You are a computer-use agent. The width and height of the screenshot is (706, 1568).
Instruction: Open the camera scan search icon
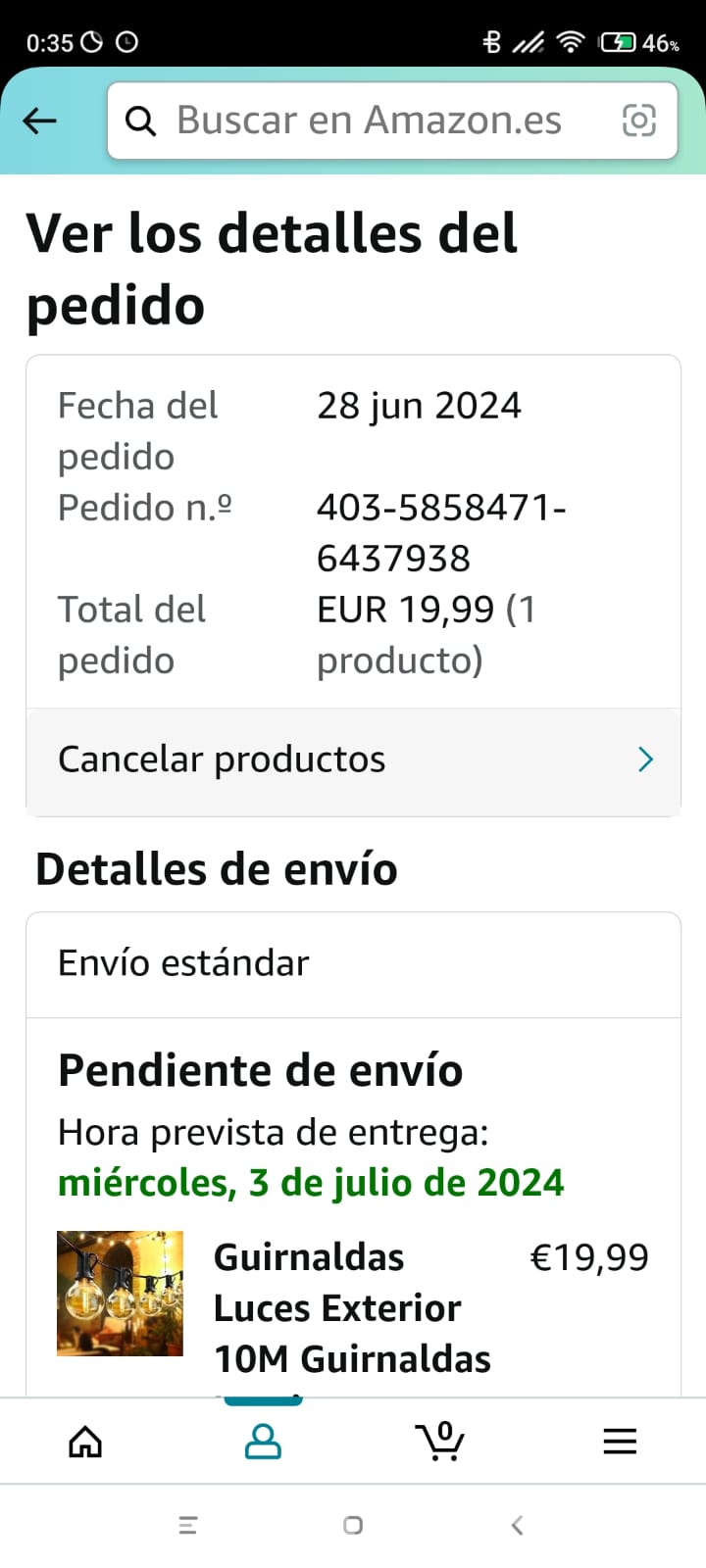[638, 121]
